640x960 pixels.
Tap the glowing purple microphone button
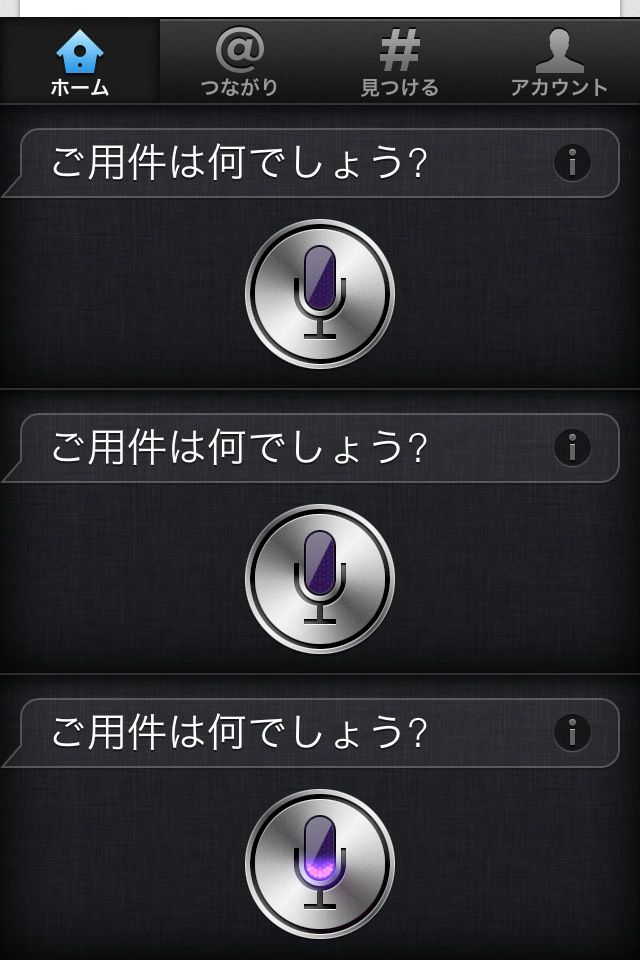(320, 863)
